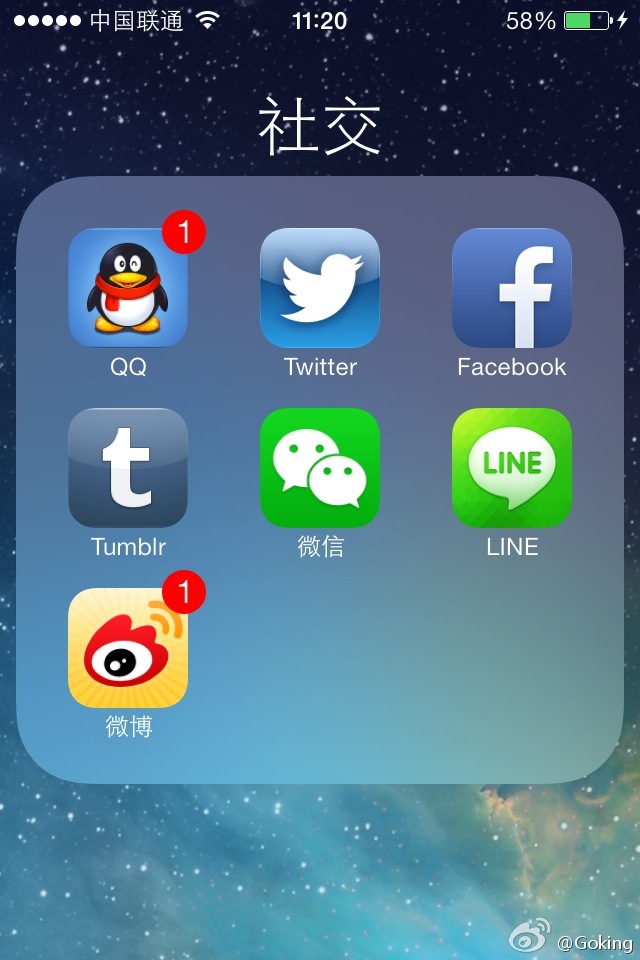Open the QQ app
Viewport: 640px width, 960px height.
click(128, 288)
